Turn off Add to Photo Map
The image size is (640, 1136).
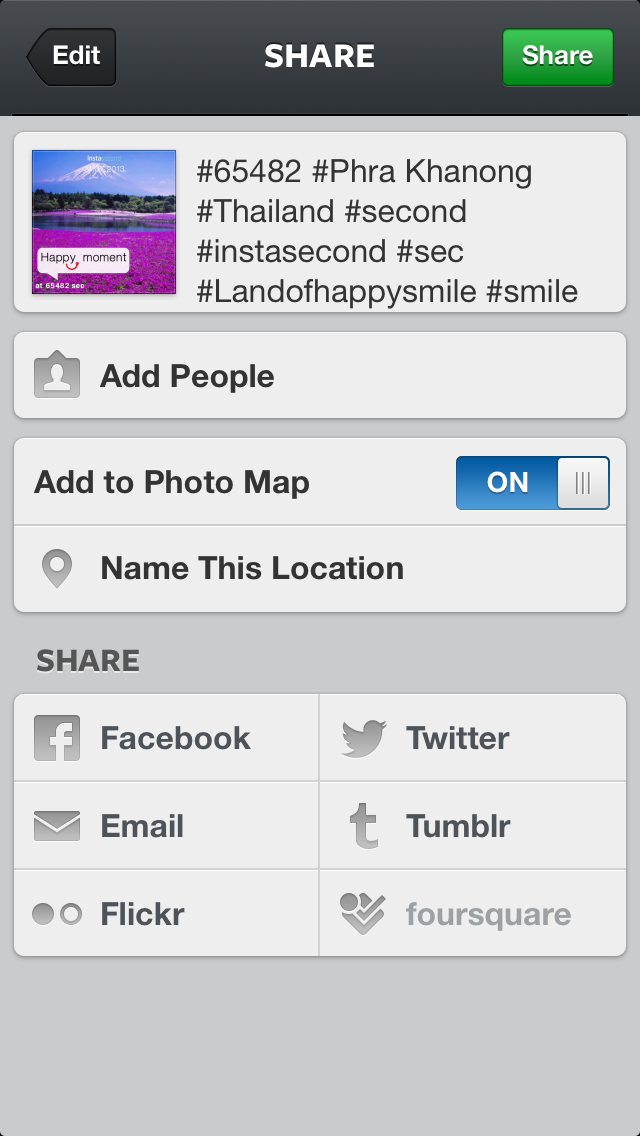[x=532, y=483]
